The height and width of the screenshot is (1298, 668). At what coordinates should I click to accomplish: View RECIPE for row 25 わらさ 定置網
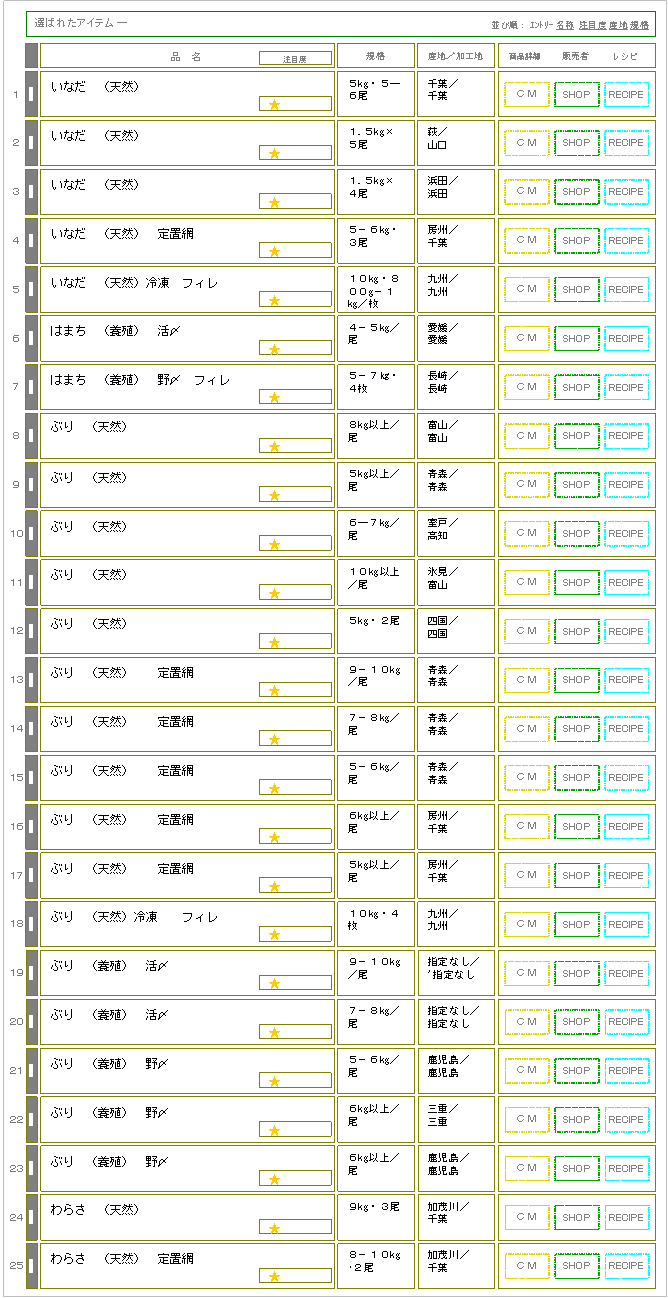tap(627, 1266)
